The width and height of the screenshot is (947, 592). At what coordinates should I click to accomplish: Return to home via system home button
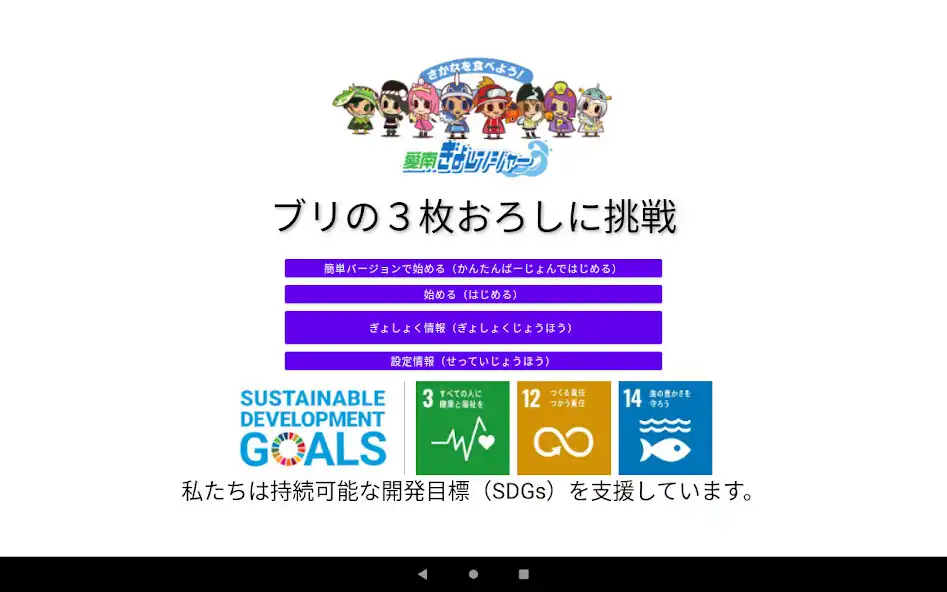point(473,574)
